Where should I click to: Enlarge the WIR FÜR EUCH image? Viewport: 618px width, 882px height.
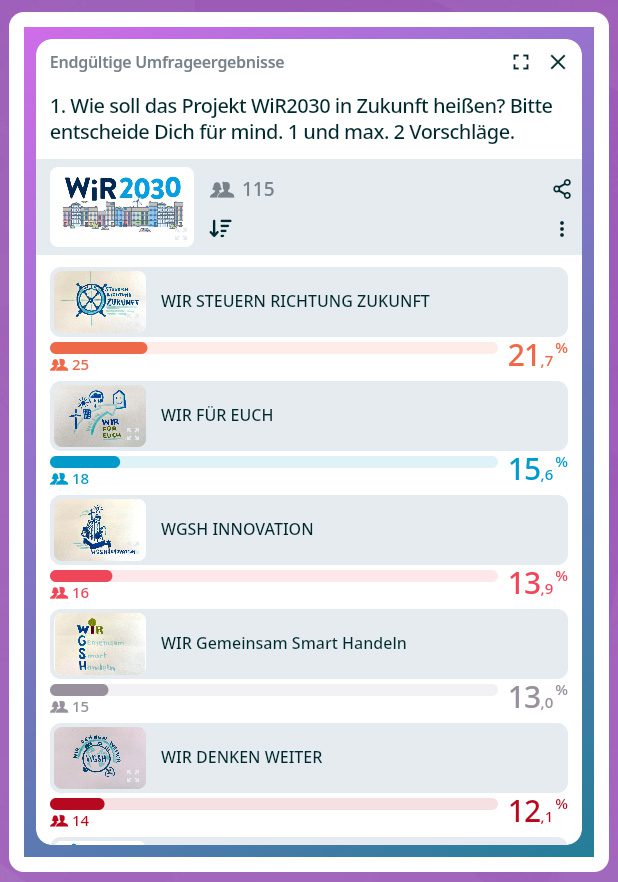click(x=100, y=416)
